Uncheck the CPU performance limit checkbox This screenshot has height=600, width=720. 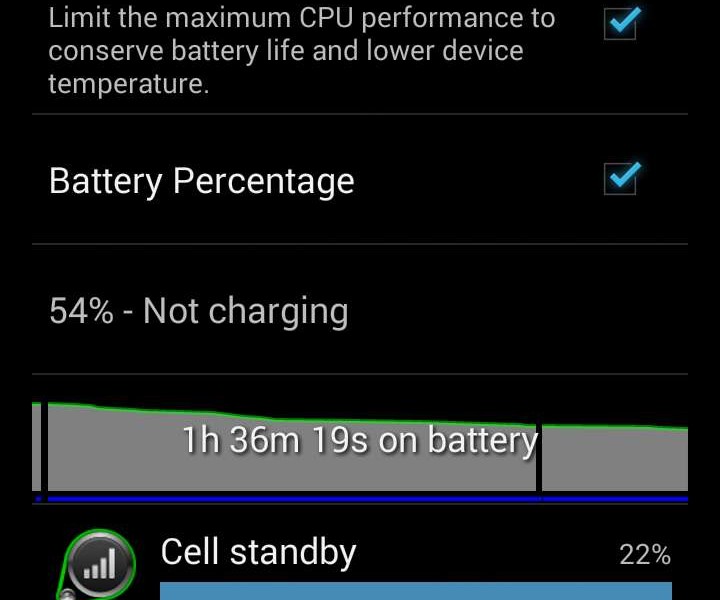pos(621,22)
